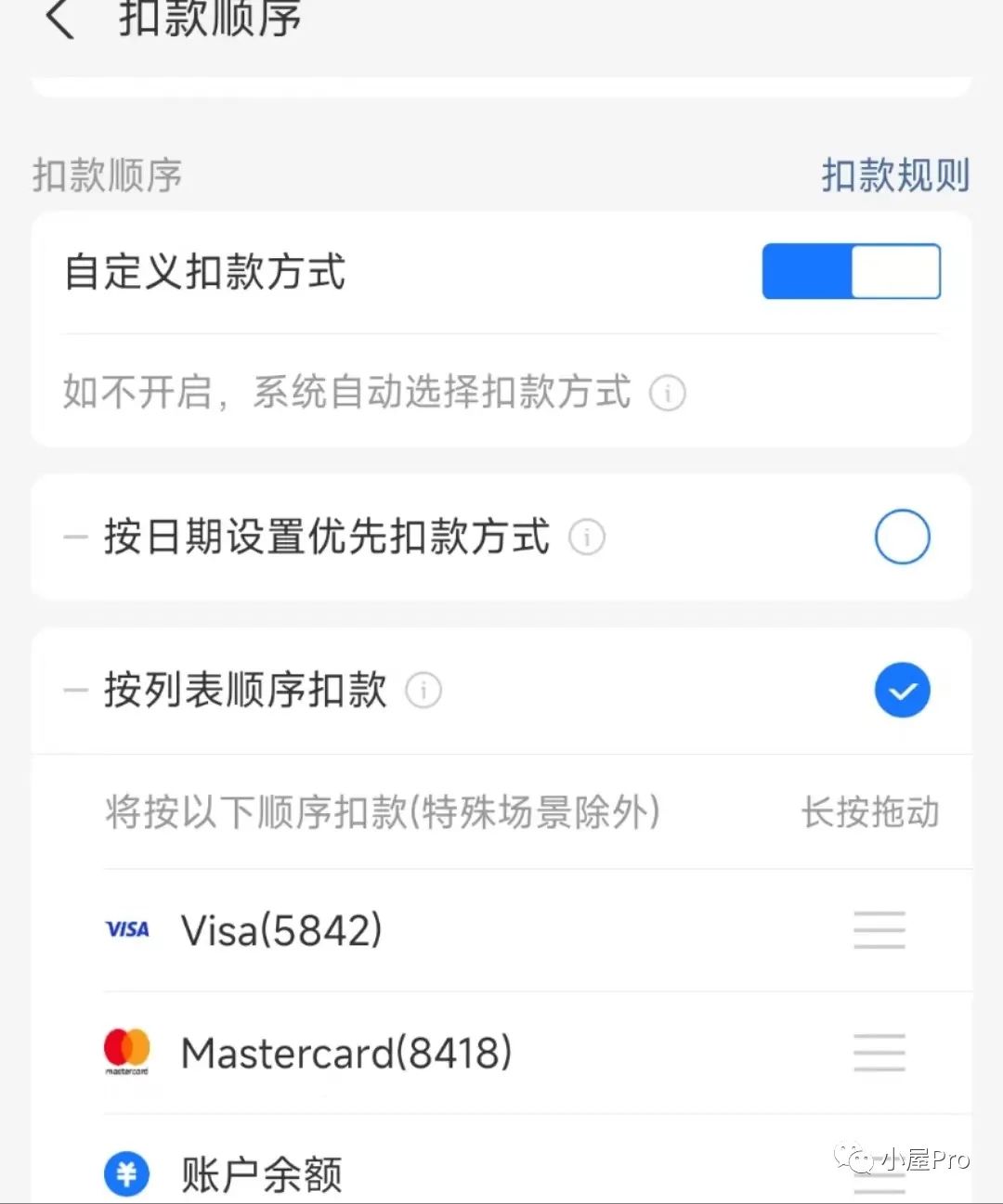The image size is (1003, 1204).
Task: Click the info icon beside 按日期设置优先扣款方式
Action: [x=588, y=537]
